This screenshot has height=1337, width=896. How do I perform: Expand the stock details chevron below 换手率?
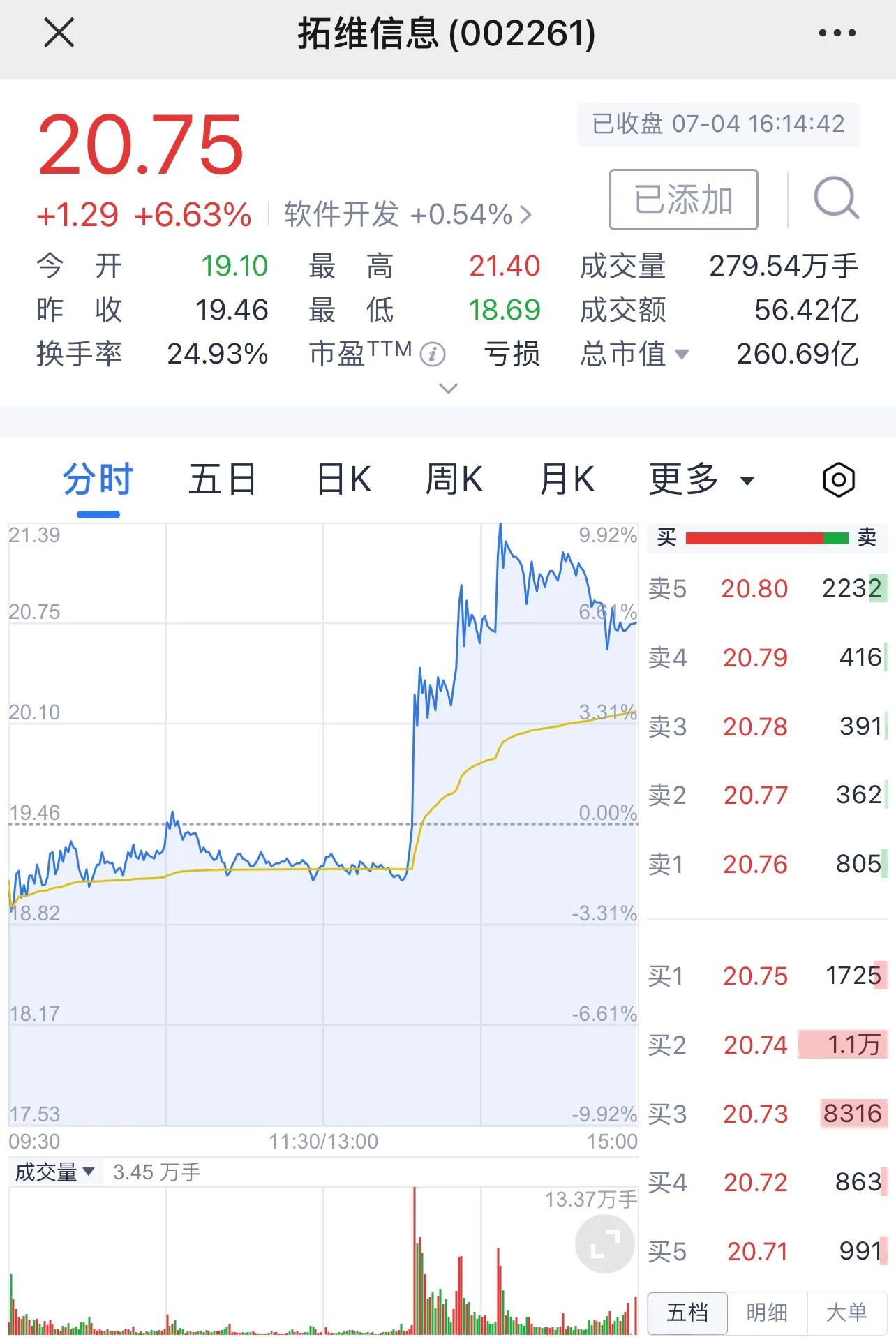447,388
